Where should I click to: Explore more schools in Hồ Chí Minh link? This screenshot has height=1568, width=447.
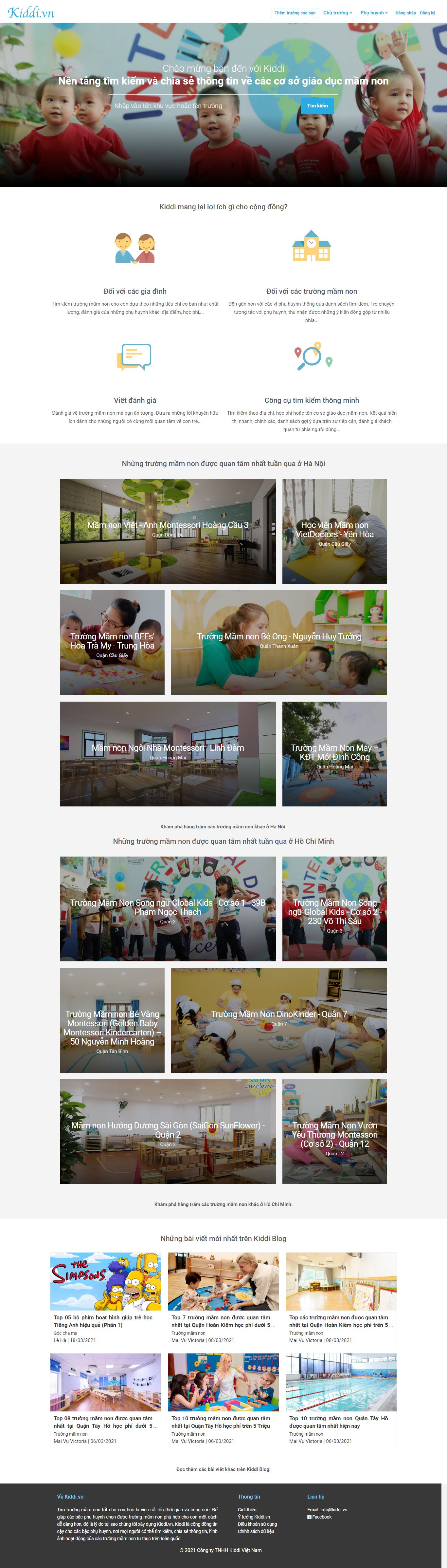(223, 1204)
